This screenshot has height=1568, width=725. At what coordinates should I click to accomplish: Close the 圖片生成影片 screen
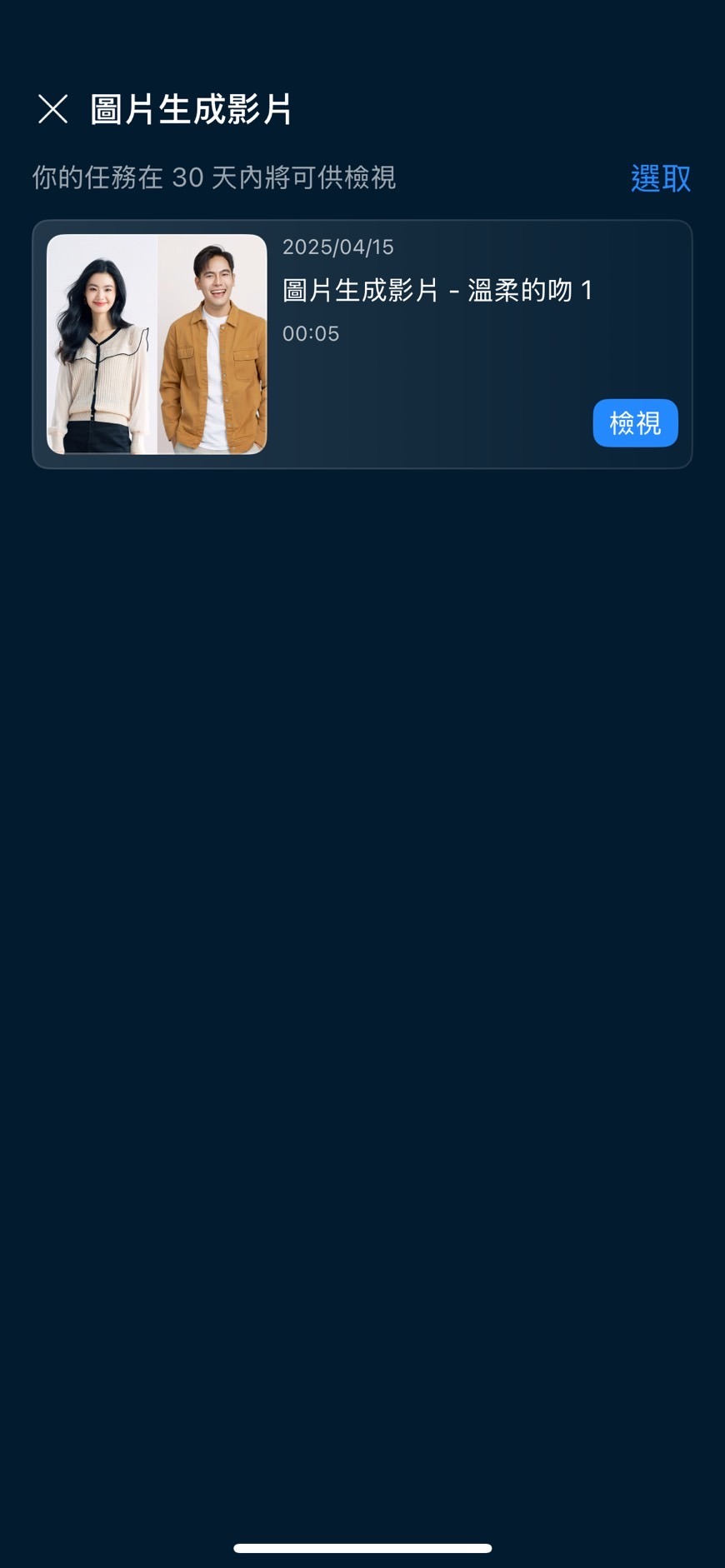53,109
